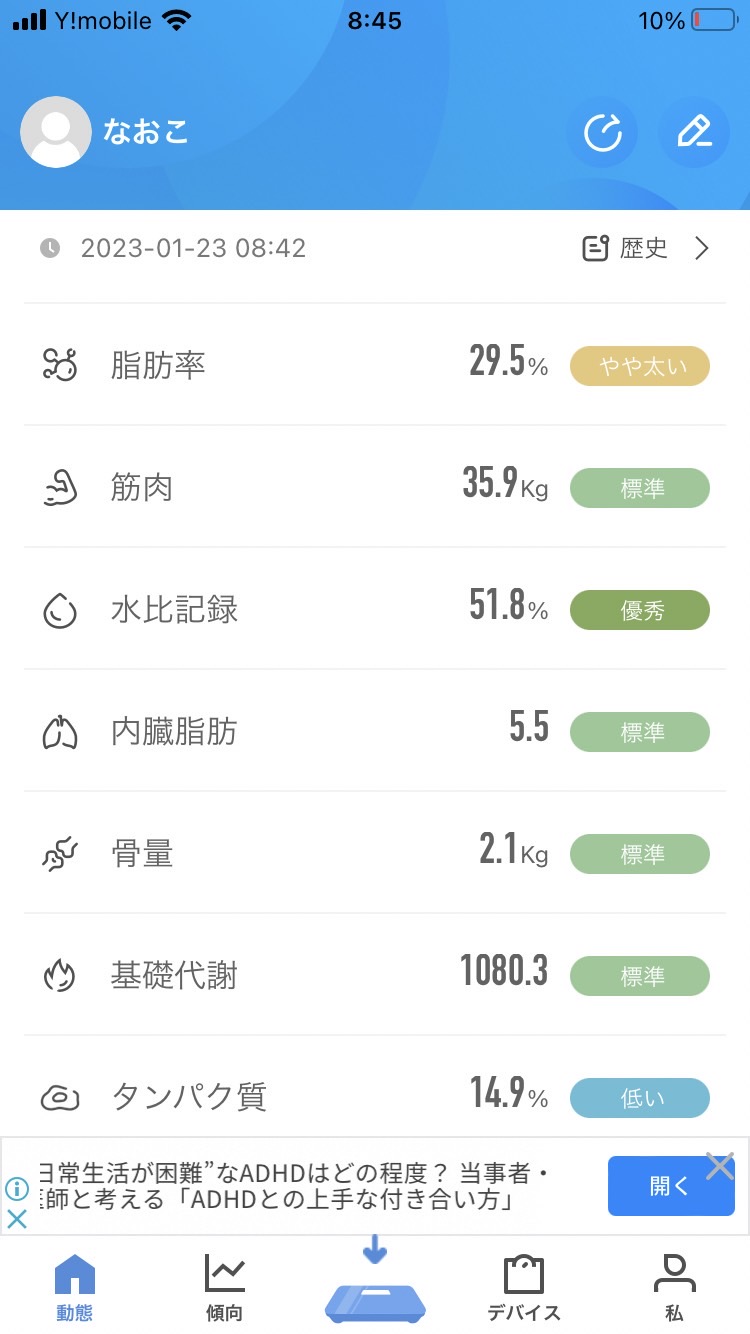View 基礎代謝 details
The width and height of the screenshot is (750, 1334).
pyautogui.click(x=375, y=975)
